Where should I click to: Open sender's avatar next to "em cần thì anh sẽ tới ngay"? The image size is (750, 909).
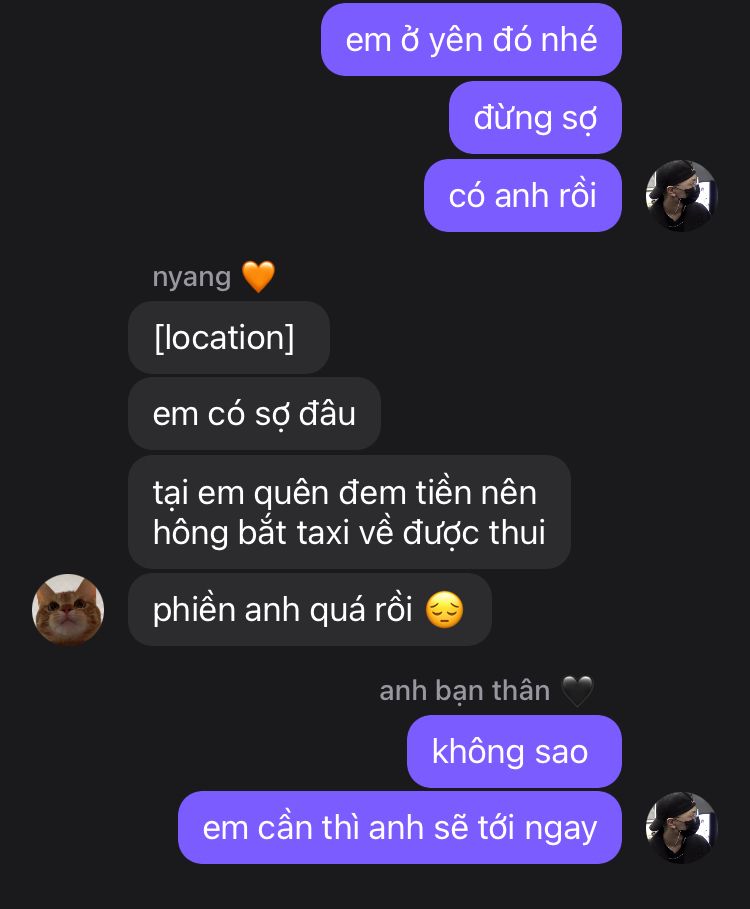[x=681, y=828]
